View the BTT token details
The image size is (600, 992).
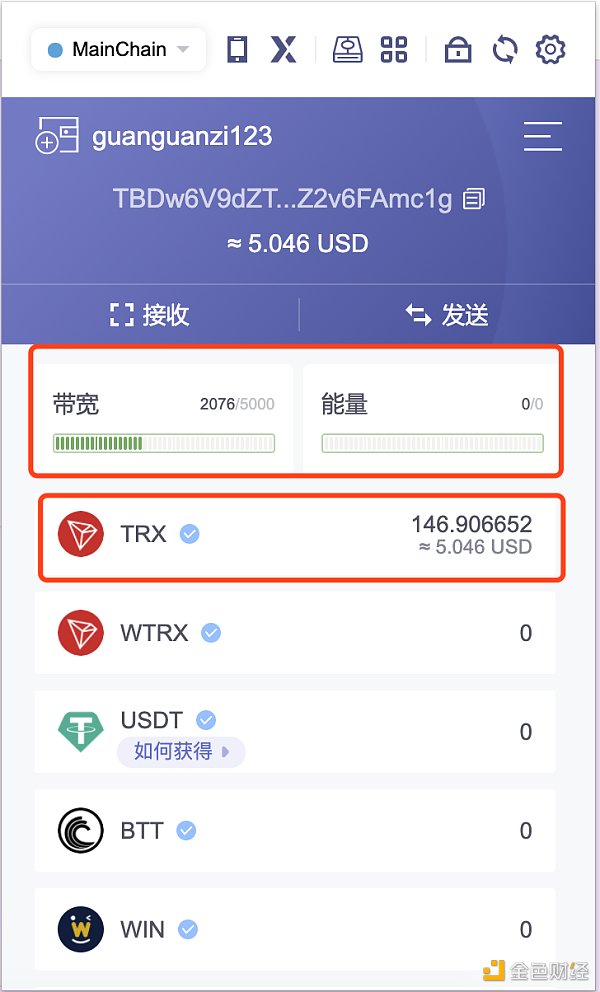coord(296,831)
